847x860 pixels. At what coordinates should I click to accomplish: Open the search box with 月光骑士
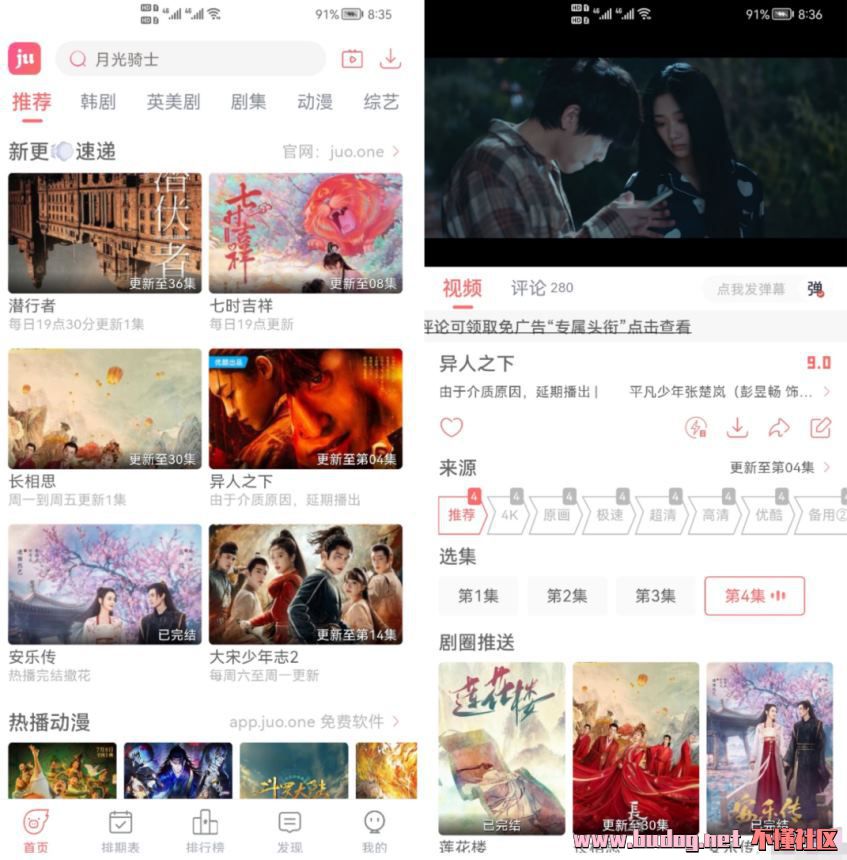coord(190,59)
